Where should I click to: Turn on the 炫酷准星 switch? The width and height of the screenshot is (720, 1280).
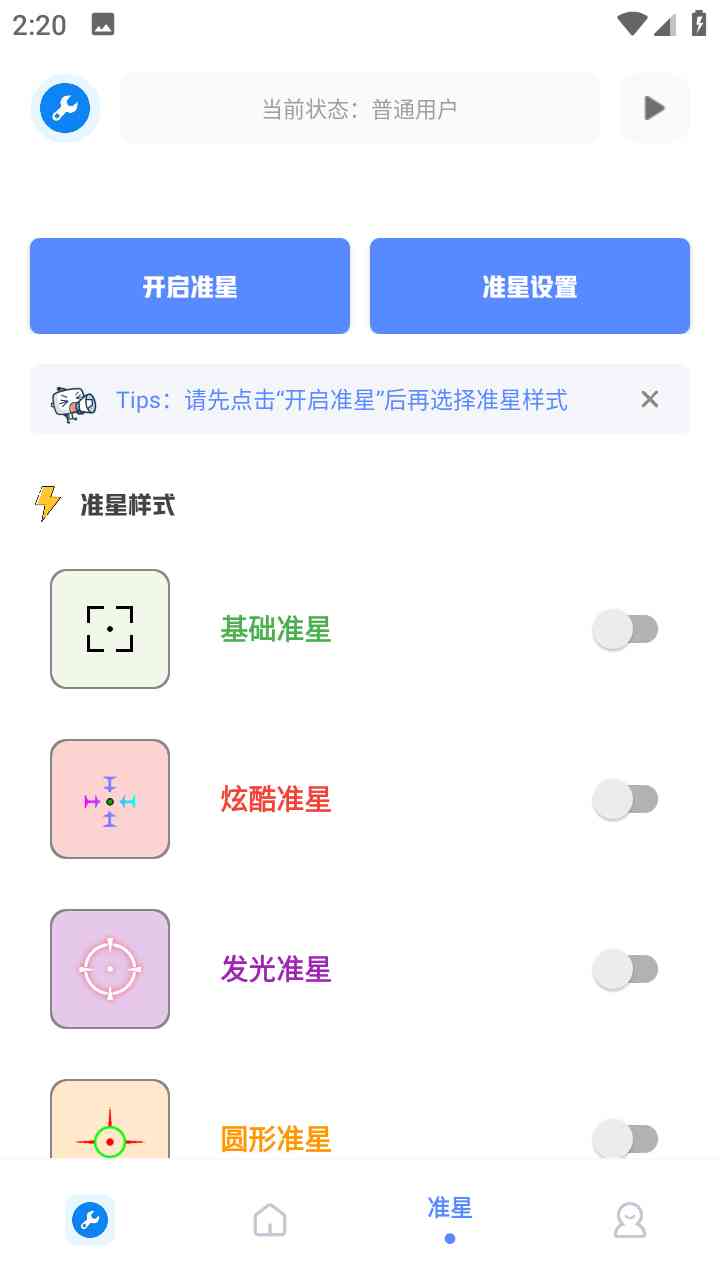pos(626,800)
